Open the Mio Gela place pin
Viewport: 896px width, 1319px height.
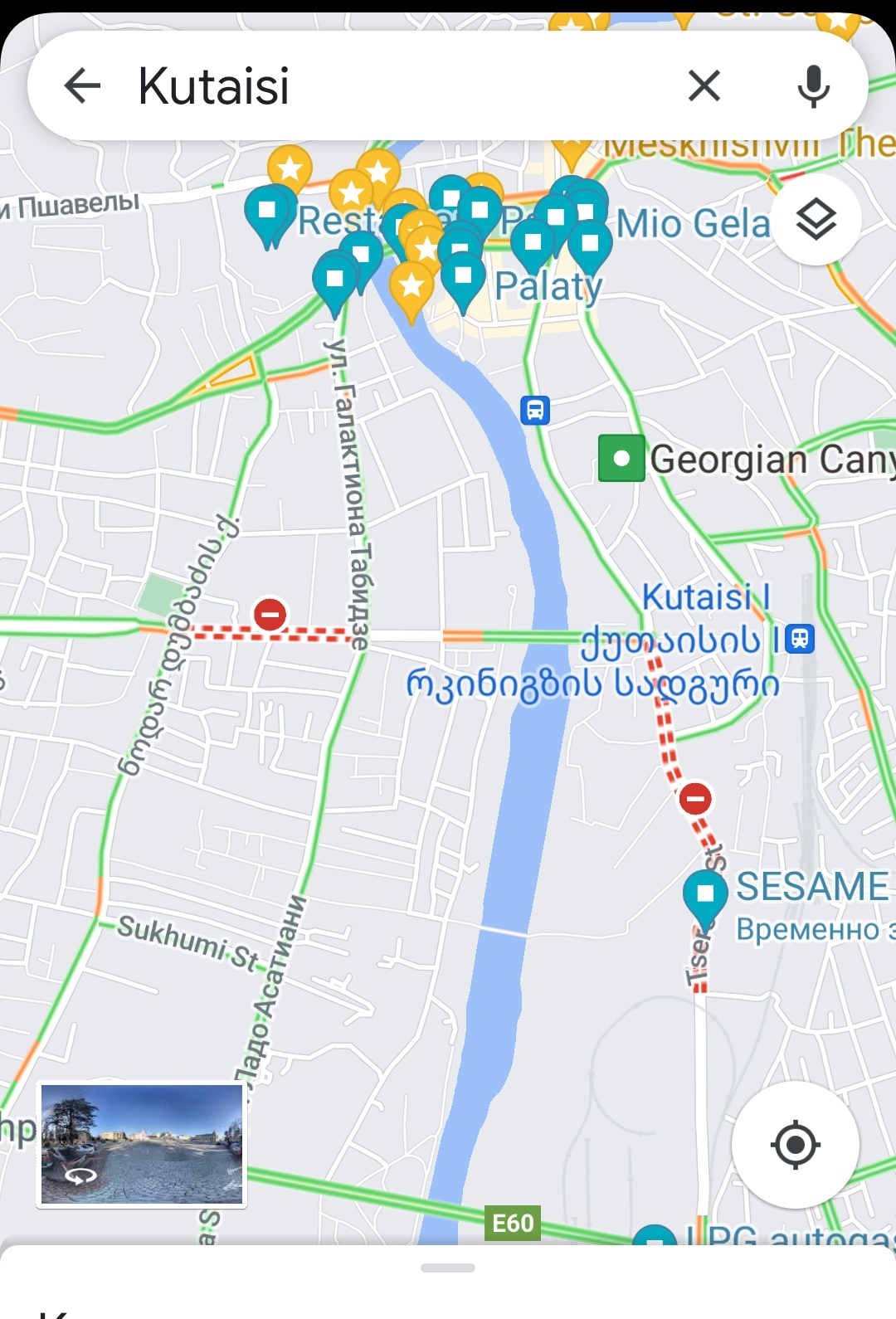point(590,243)
